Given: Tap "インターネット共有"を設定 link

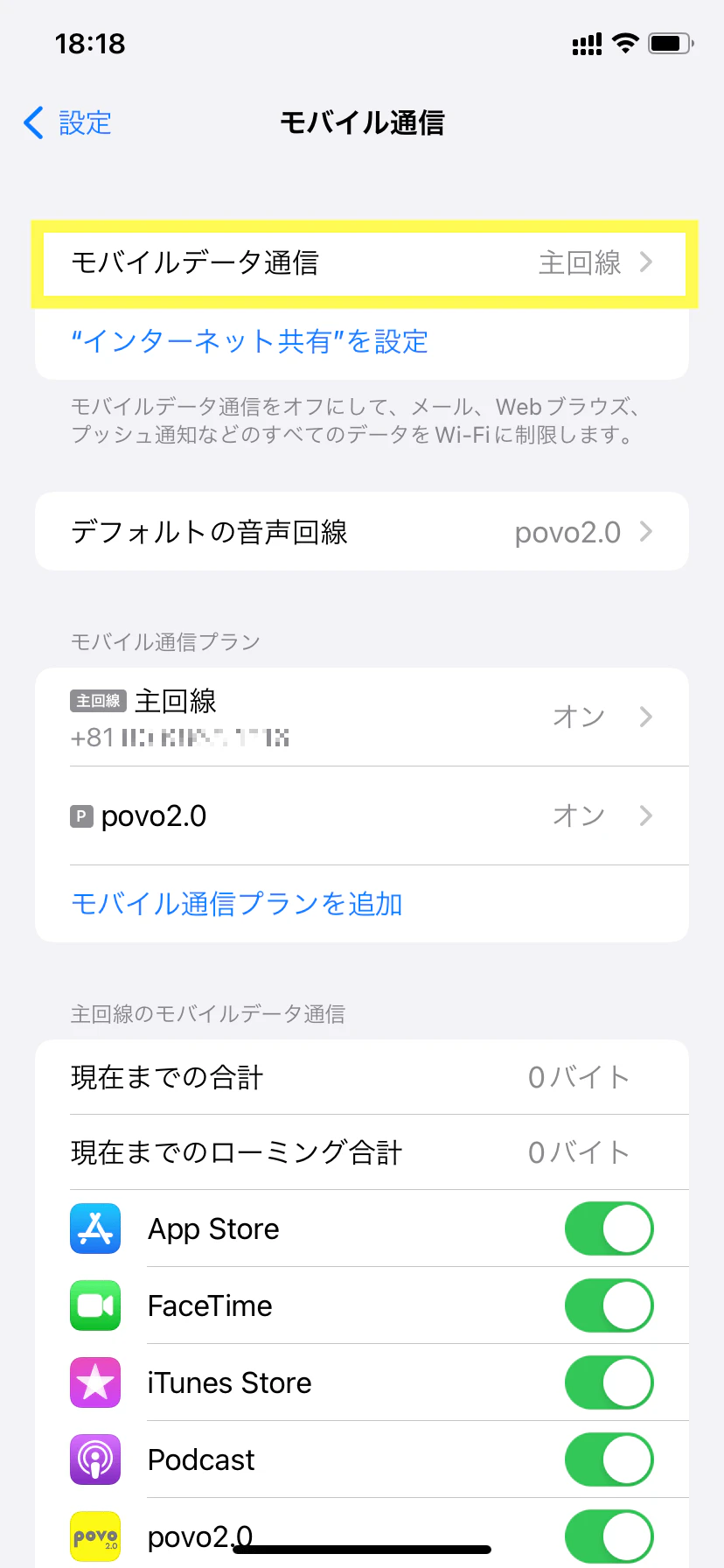Looking at the screenshot, I should (249, 341).
